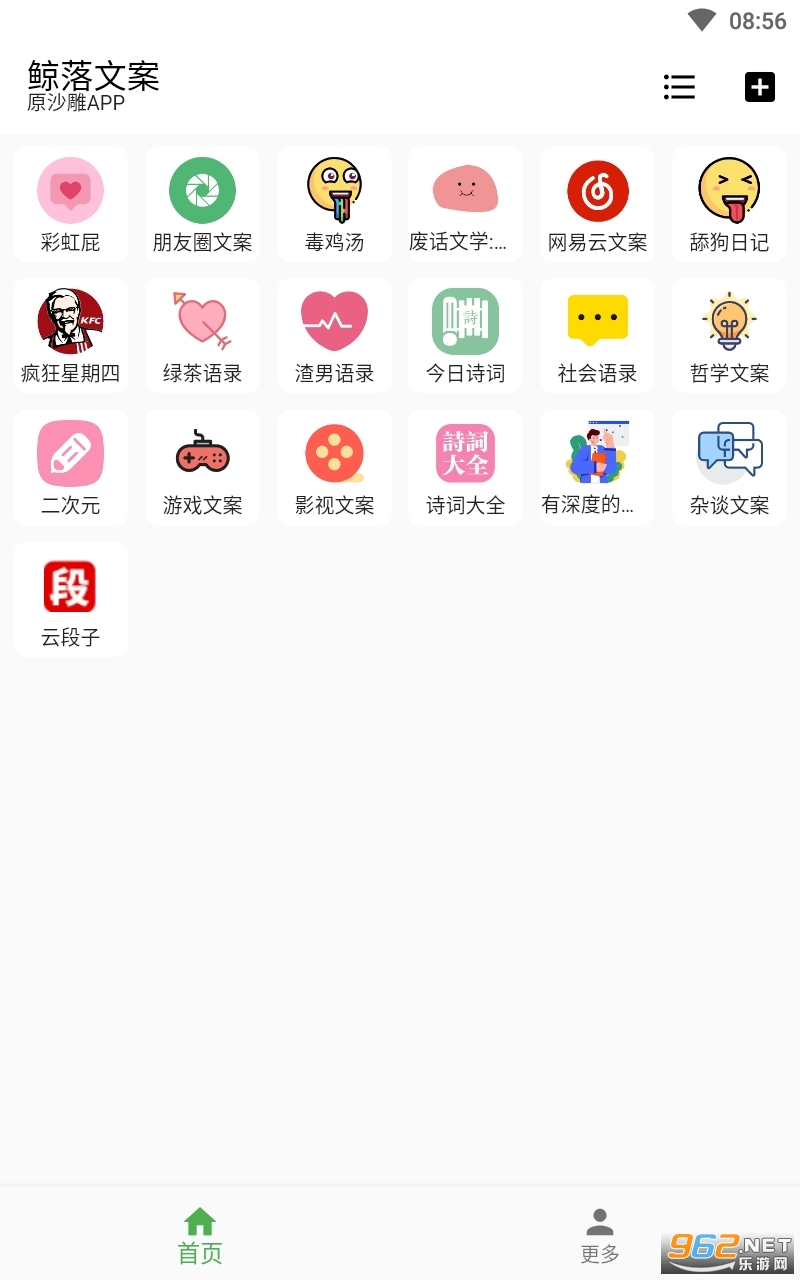Open 疯狂星期四 KFC category
The image size is (800, 1280).
[x=70, y=336]
